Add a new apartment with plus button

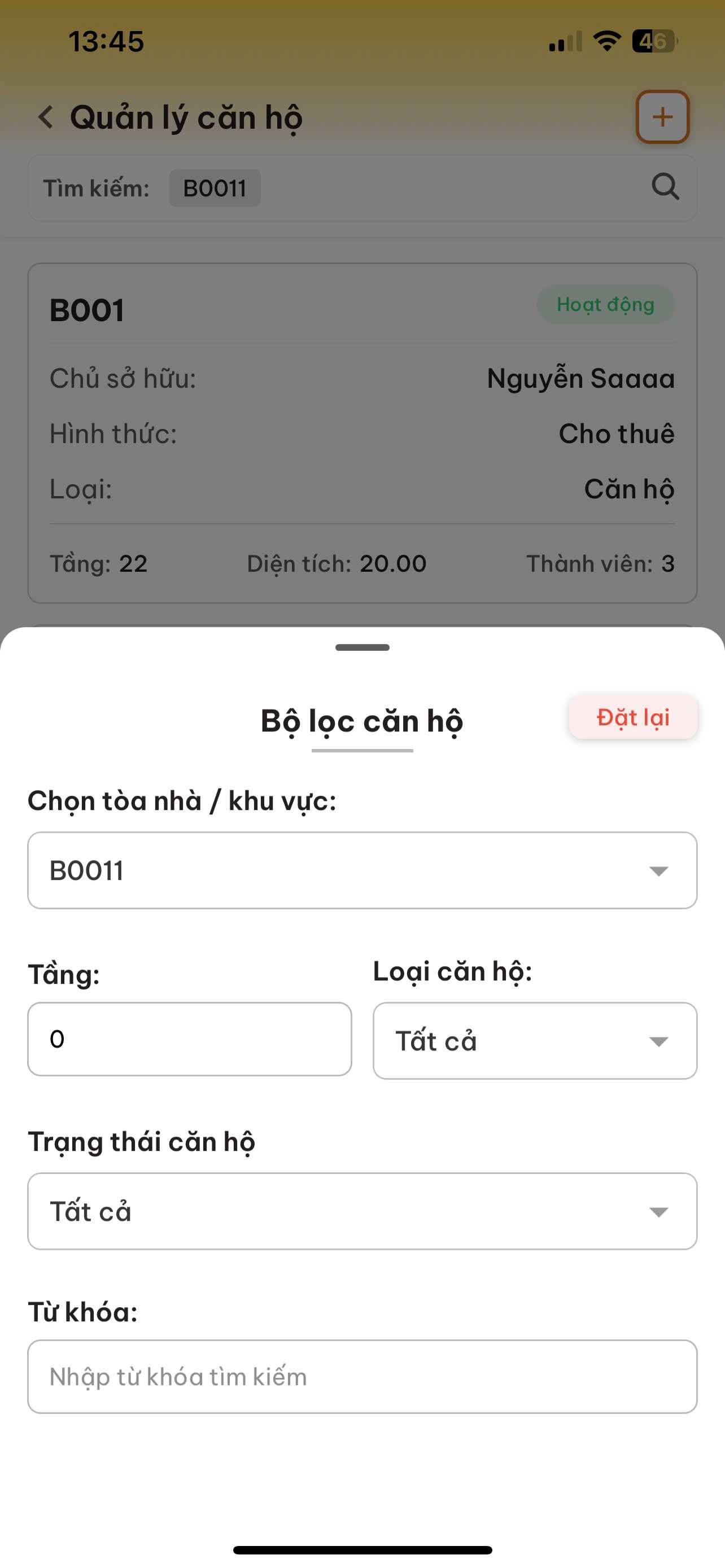[x=662, y=117]
